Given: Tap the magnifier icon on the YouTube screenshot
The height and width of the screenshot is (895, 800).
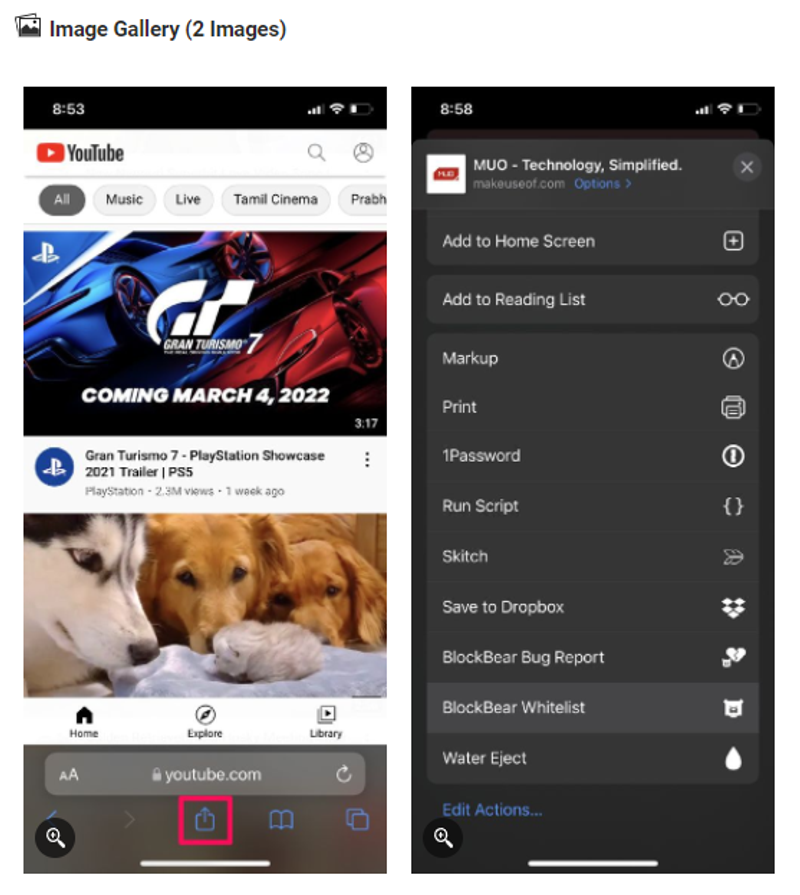Looking at the screenshot, I should click(55, 838).
